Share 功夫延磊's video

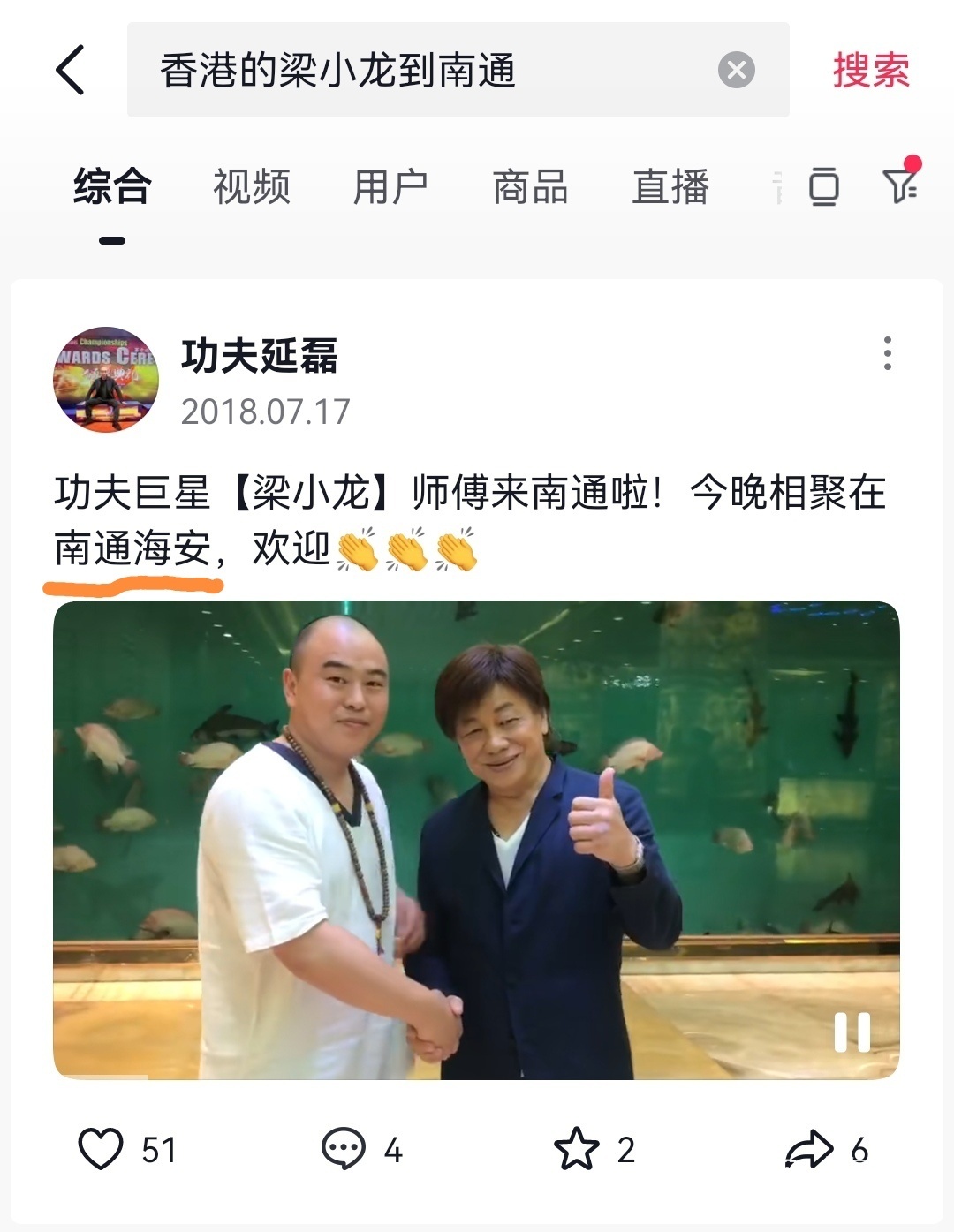(x=809, y=1149)
